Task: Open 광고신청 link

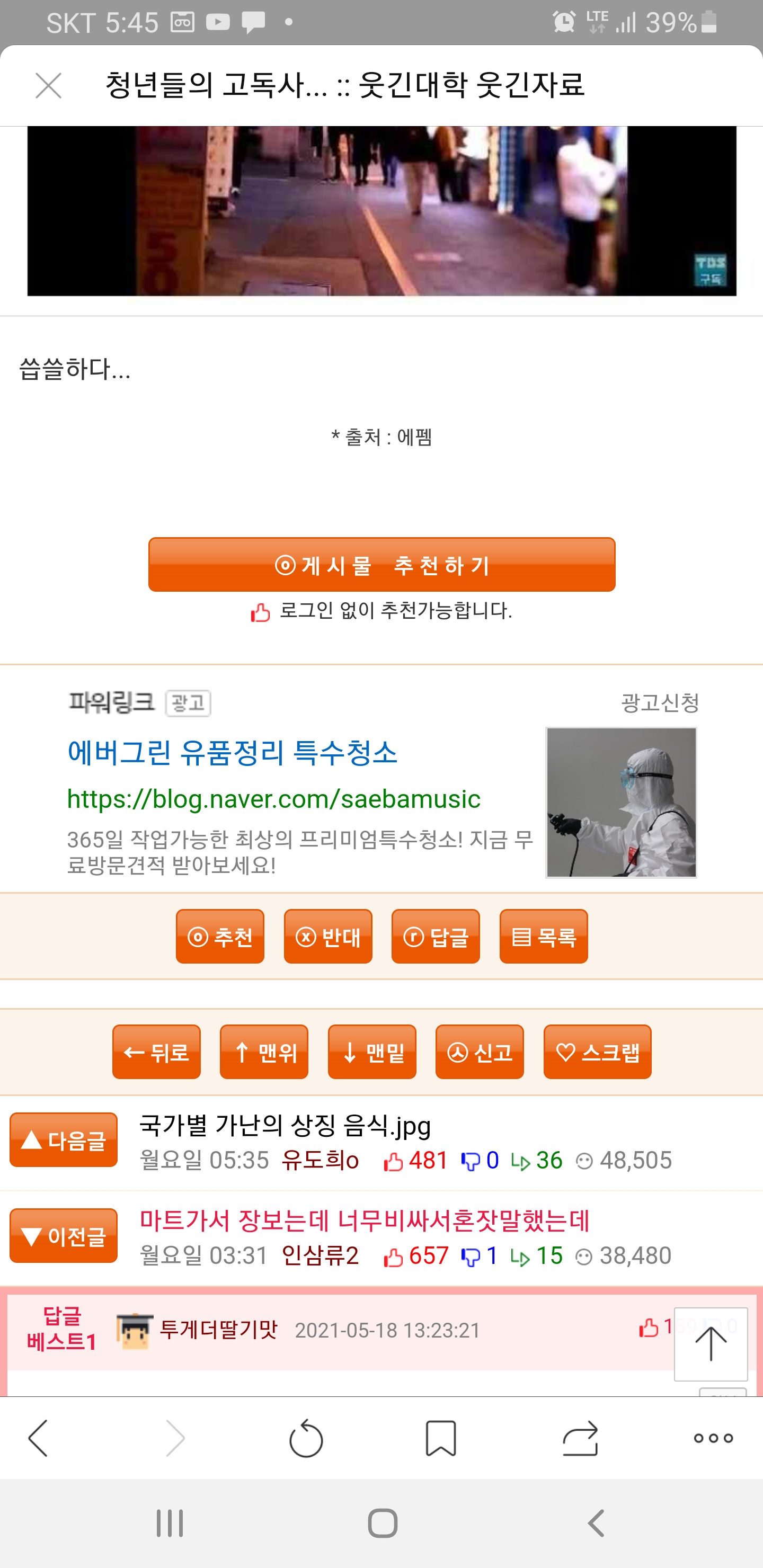Action: point(660,703)
